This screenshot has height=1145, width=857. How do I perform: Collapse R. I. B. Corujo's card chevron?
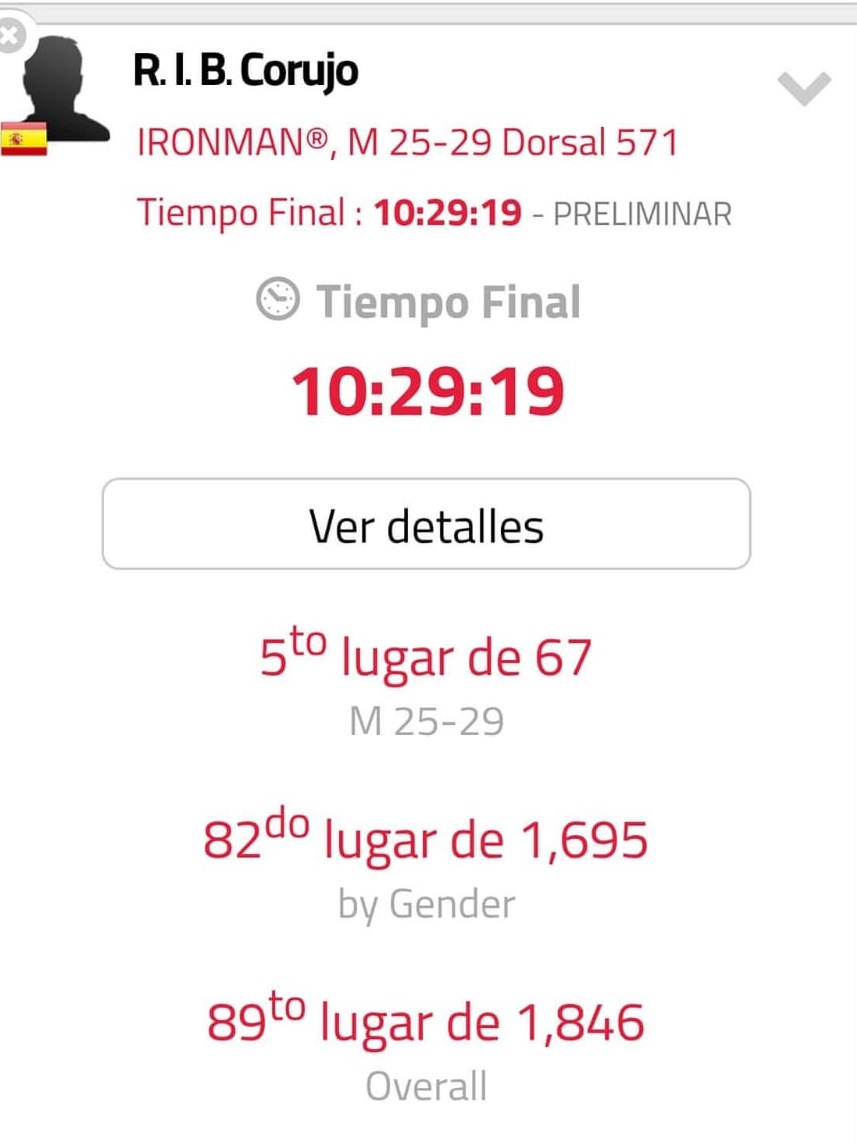coord(803,89)
